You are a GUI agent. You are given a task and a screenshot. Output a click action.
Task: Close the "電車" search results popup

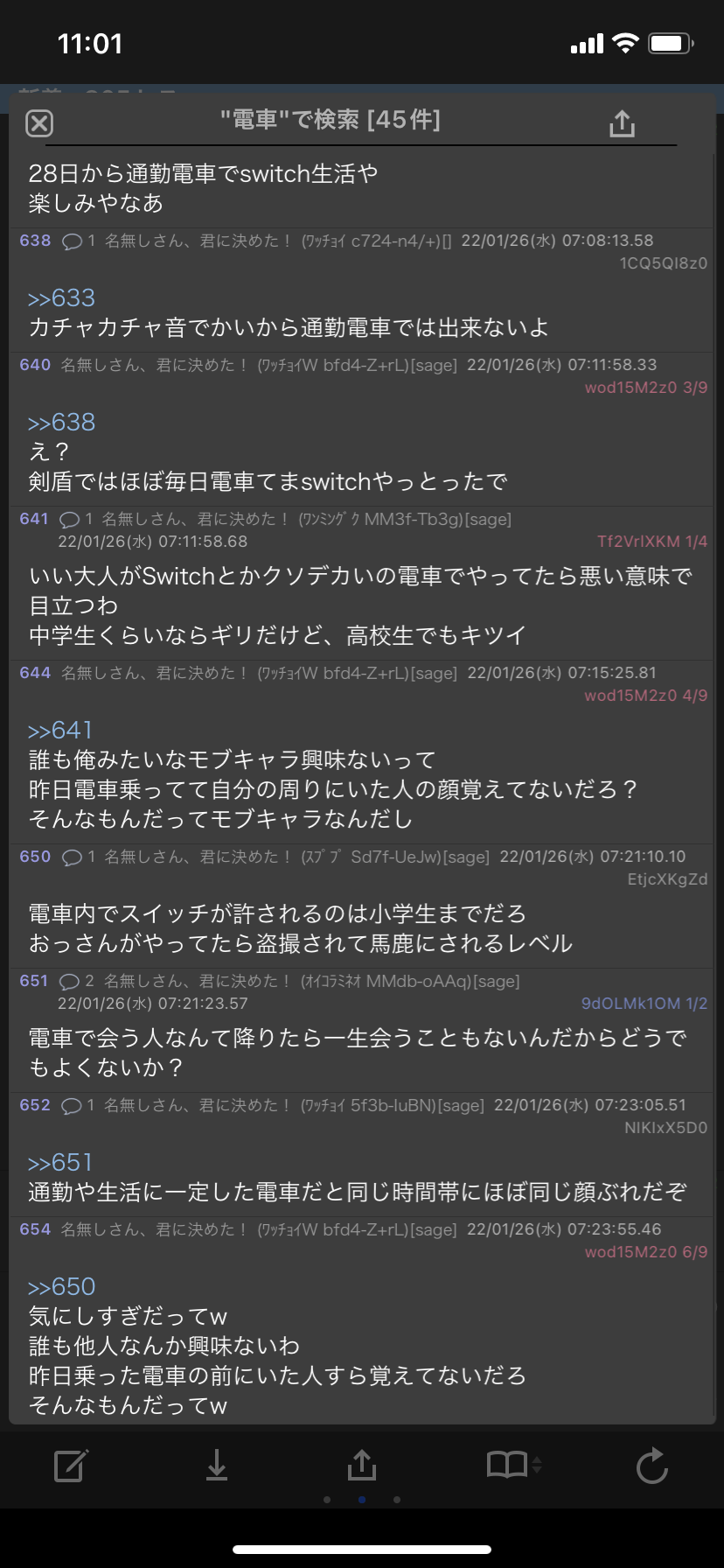pyautogui.click(x=39, y=123)
